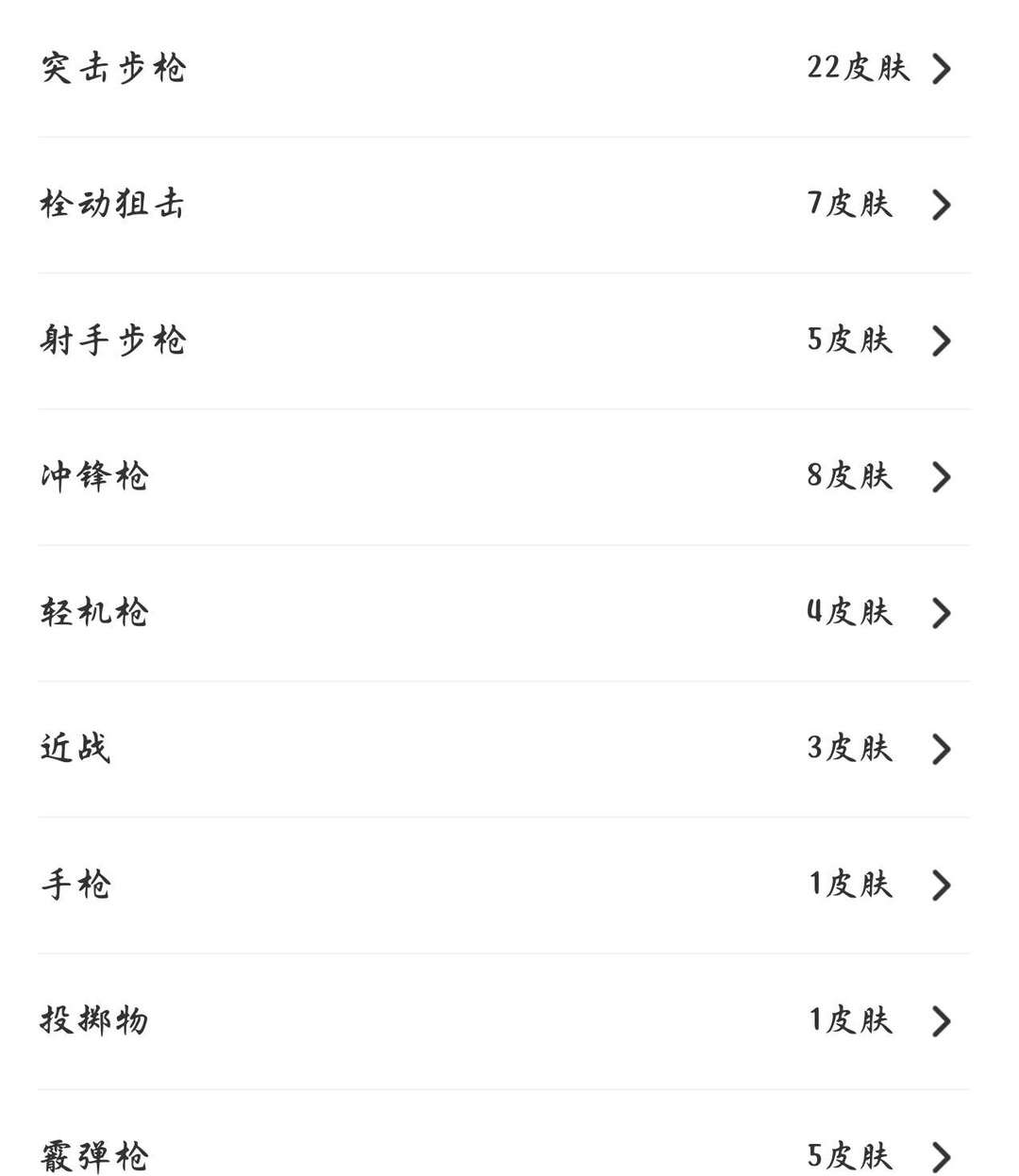Viewport: 1019px width, 1176px height.
Task: Tap the 手枪 row
Action: 504,885
